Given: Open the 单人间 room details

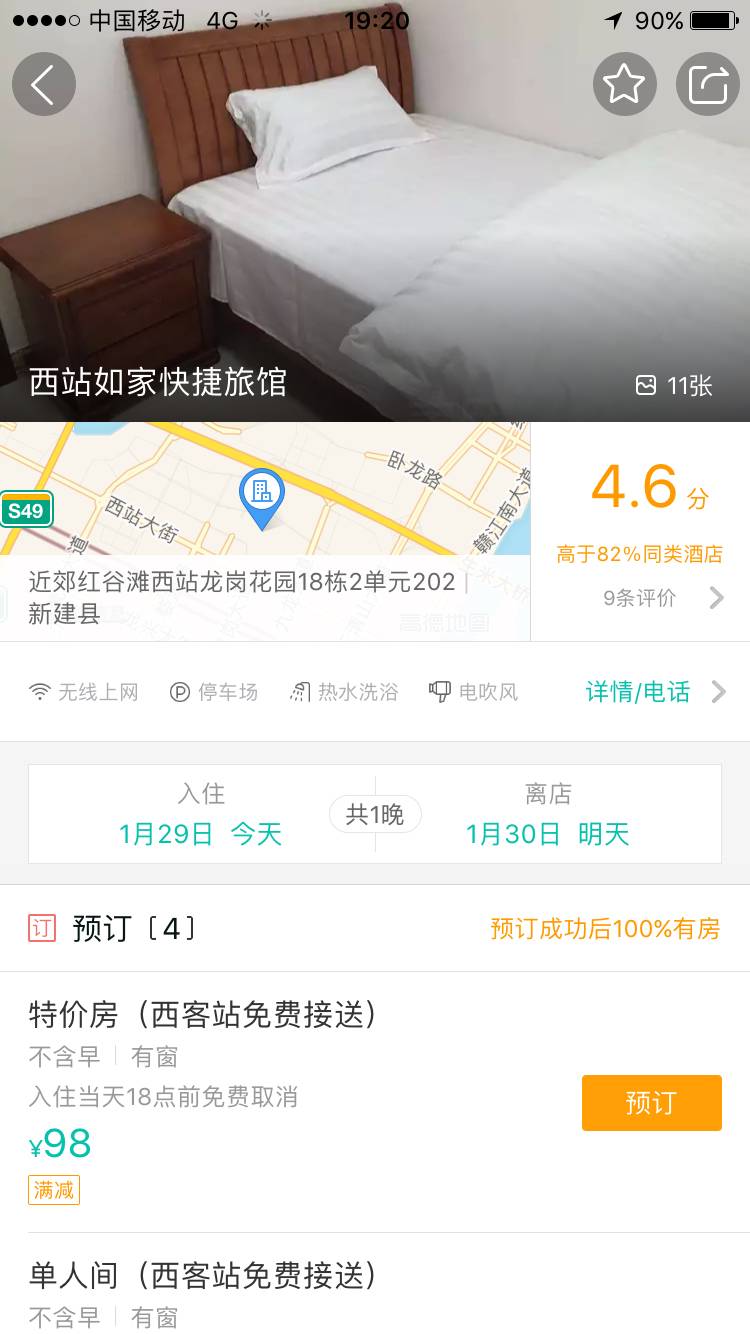Looking at the screenshot, I should pyautogui.click(x=203, y=1276).
